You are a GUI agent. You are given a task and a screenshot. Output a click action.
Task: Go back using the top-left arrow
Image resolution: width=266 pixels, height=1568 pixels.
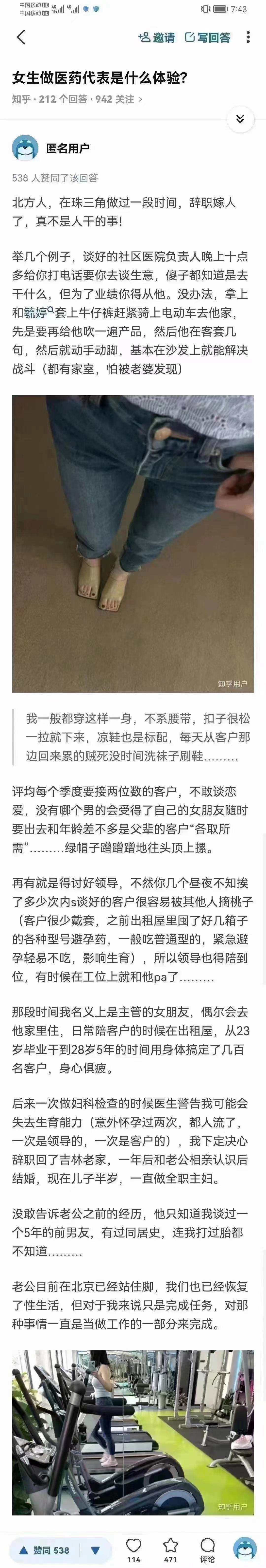pos(21,37)
